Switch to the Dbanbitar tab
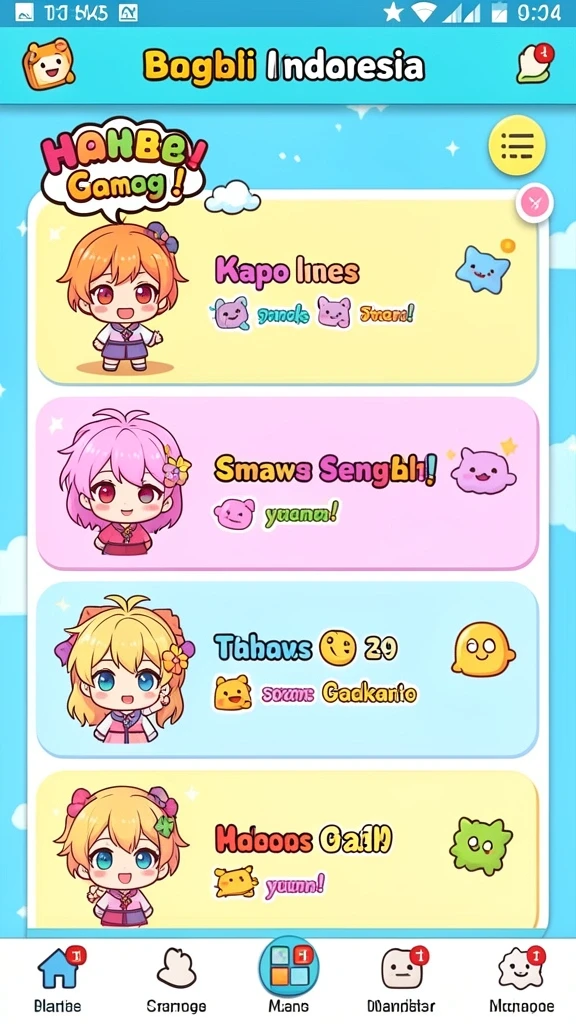 tap(401, 978)
